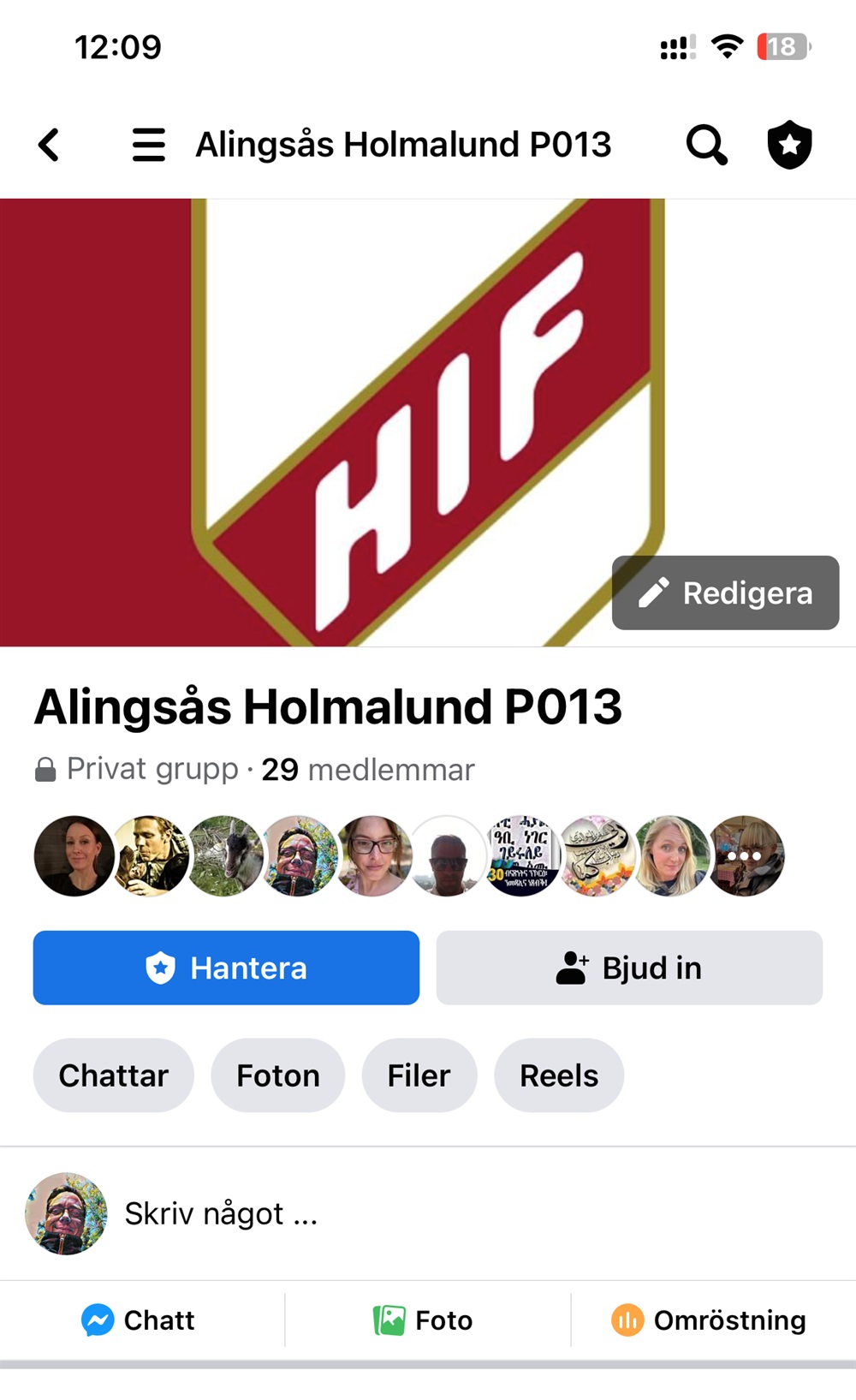This screenshot has width=856, height=1400.
Task: Browse the group's Reels
Action: [x=559, y=1075]
